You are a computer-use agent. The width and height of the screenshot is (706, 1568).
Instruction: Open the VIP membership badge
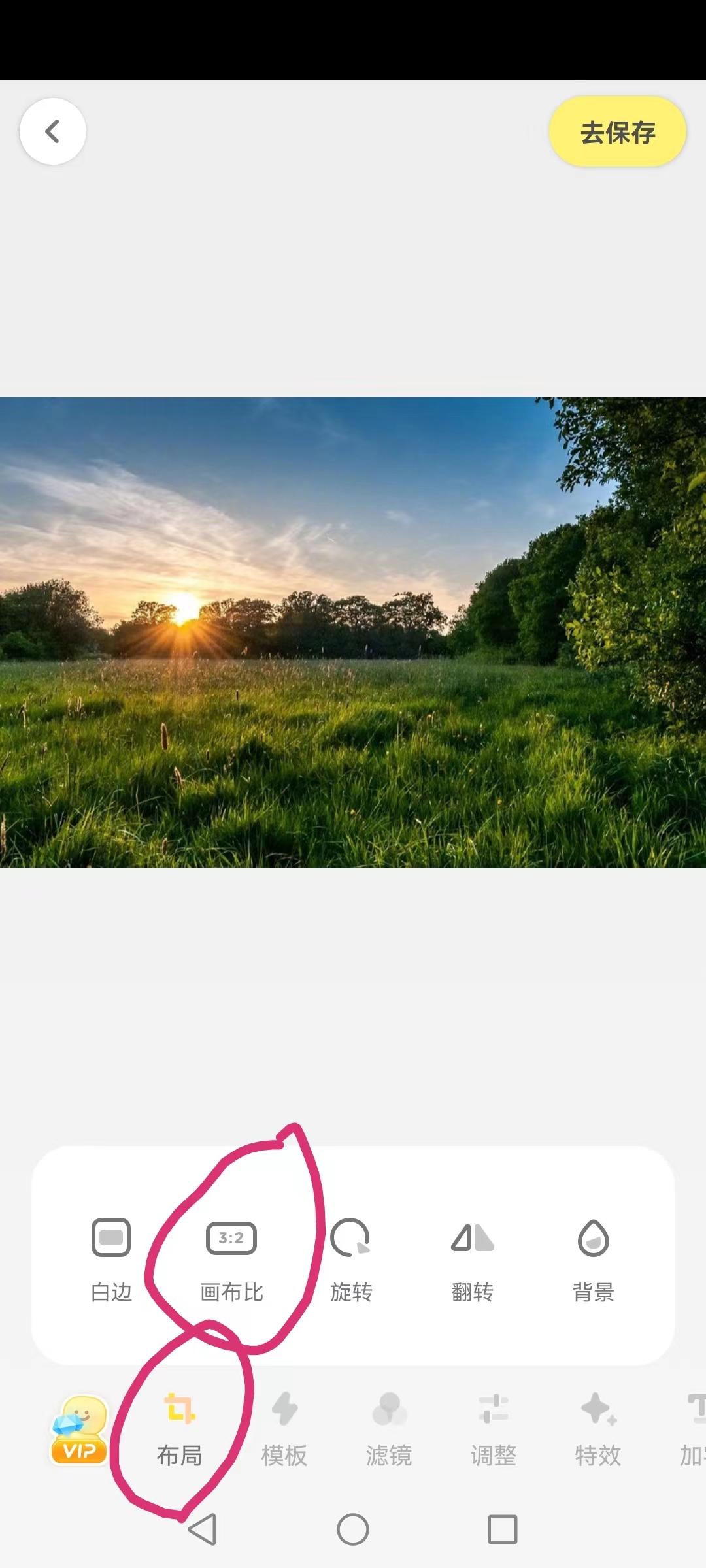pyautogui.click(x=80, y=1431)
